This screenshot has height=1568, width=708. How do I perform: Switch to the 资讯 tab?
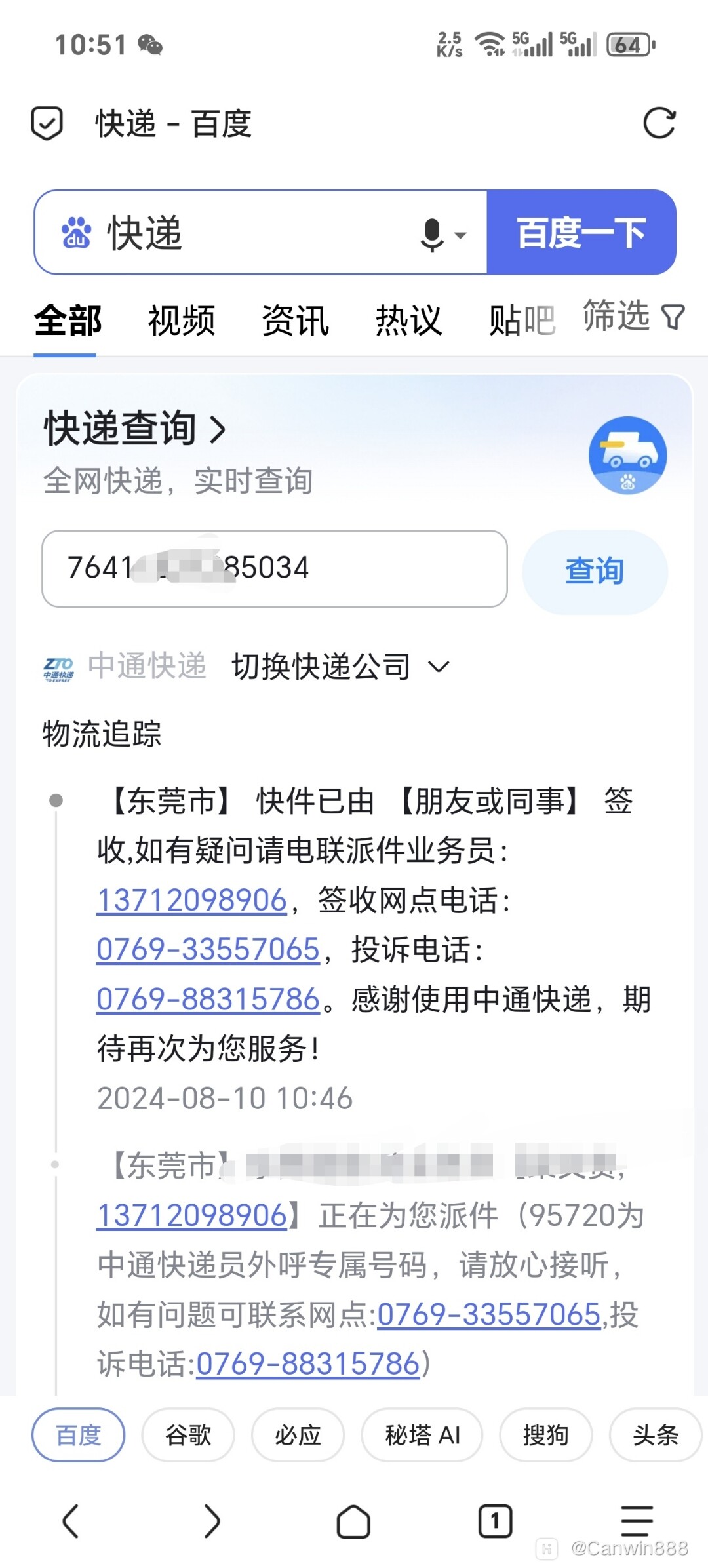295,321
